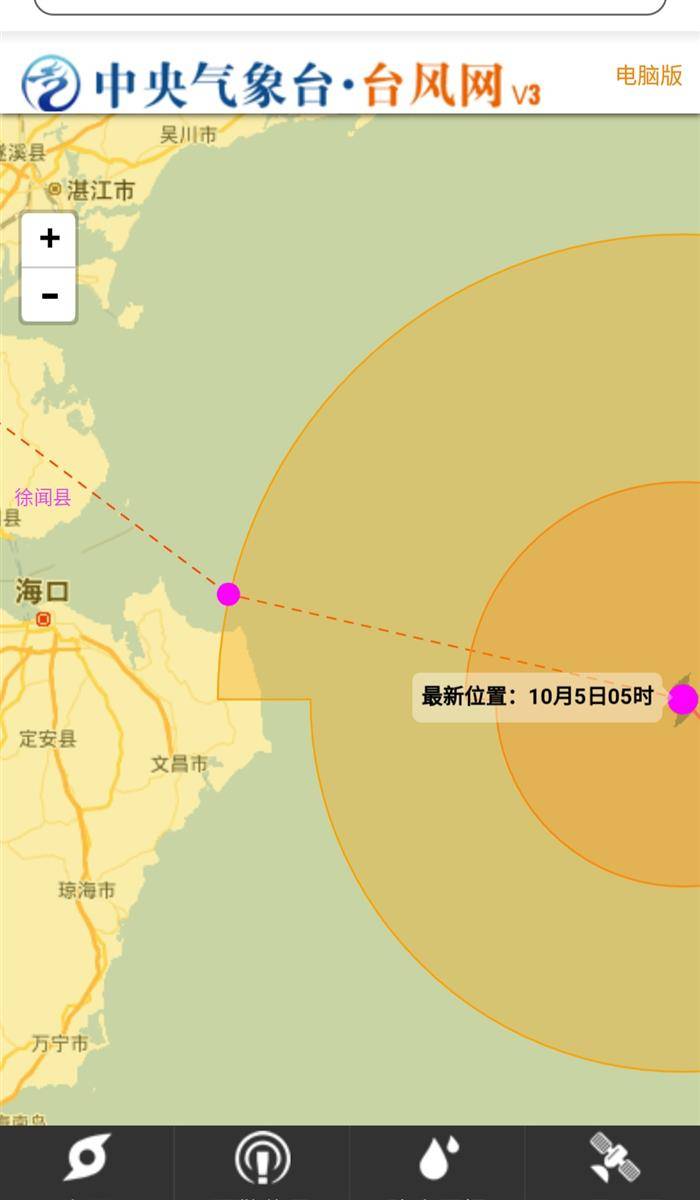Zoom out the map with minus button
This screenshot has height=1200, width=700.
coord(49,296)
